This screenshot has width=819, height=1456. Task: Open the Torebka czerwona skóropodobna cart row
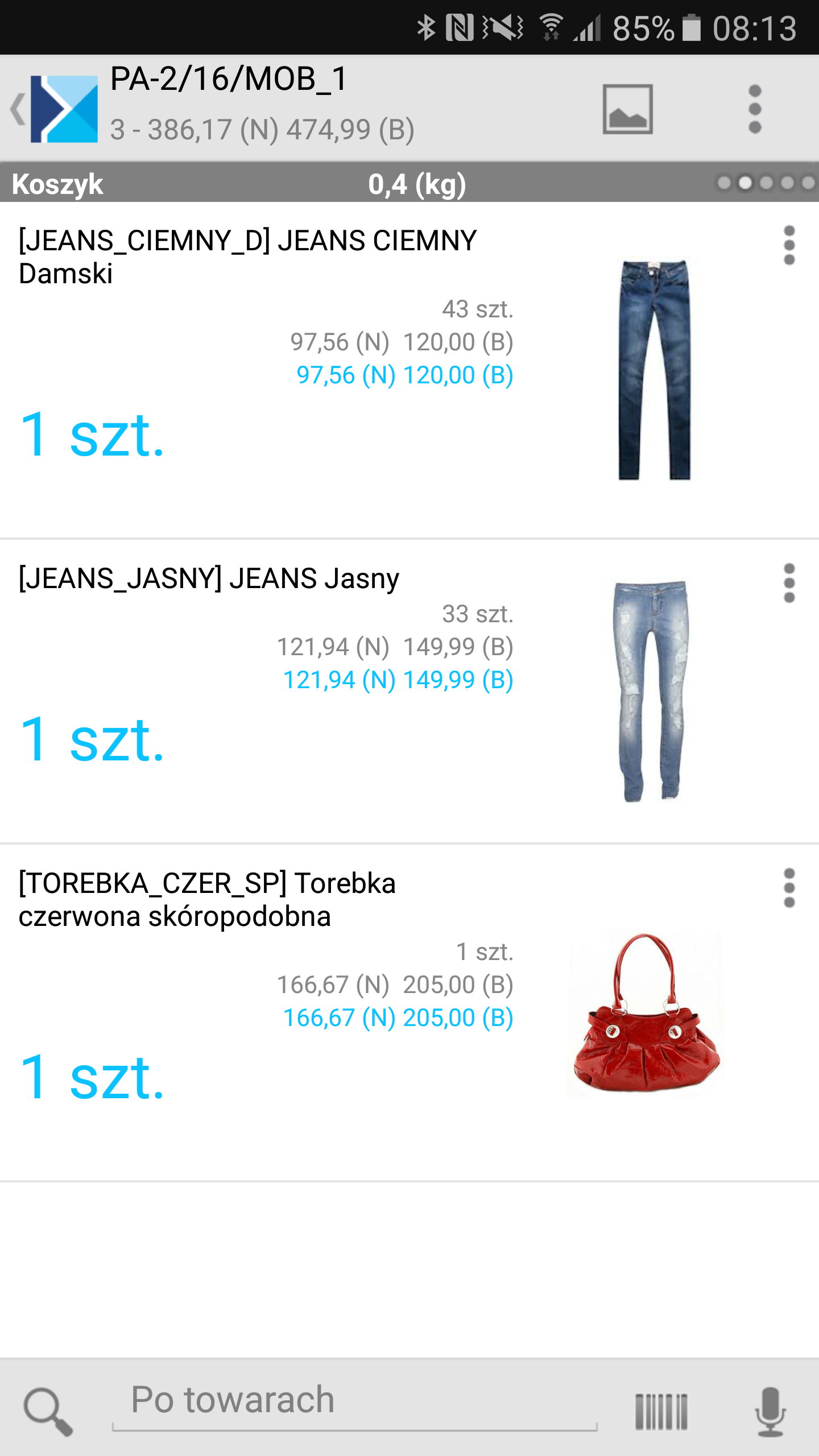409,1013
